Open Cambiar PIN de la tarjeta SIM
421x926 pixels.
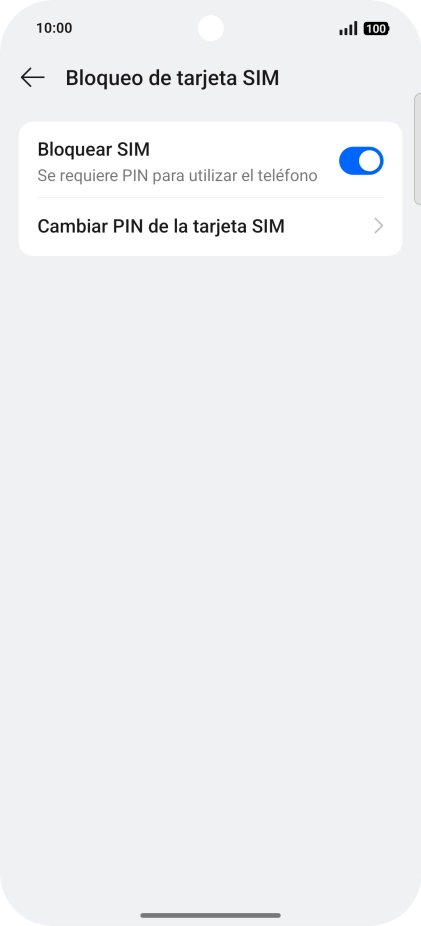(x=210, y=226)
